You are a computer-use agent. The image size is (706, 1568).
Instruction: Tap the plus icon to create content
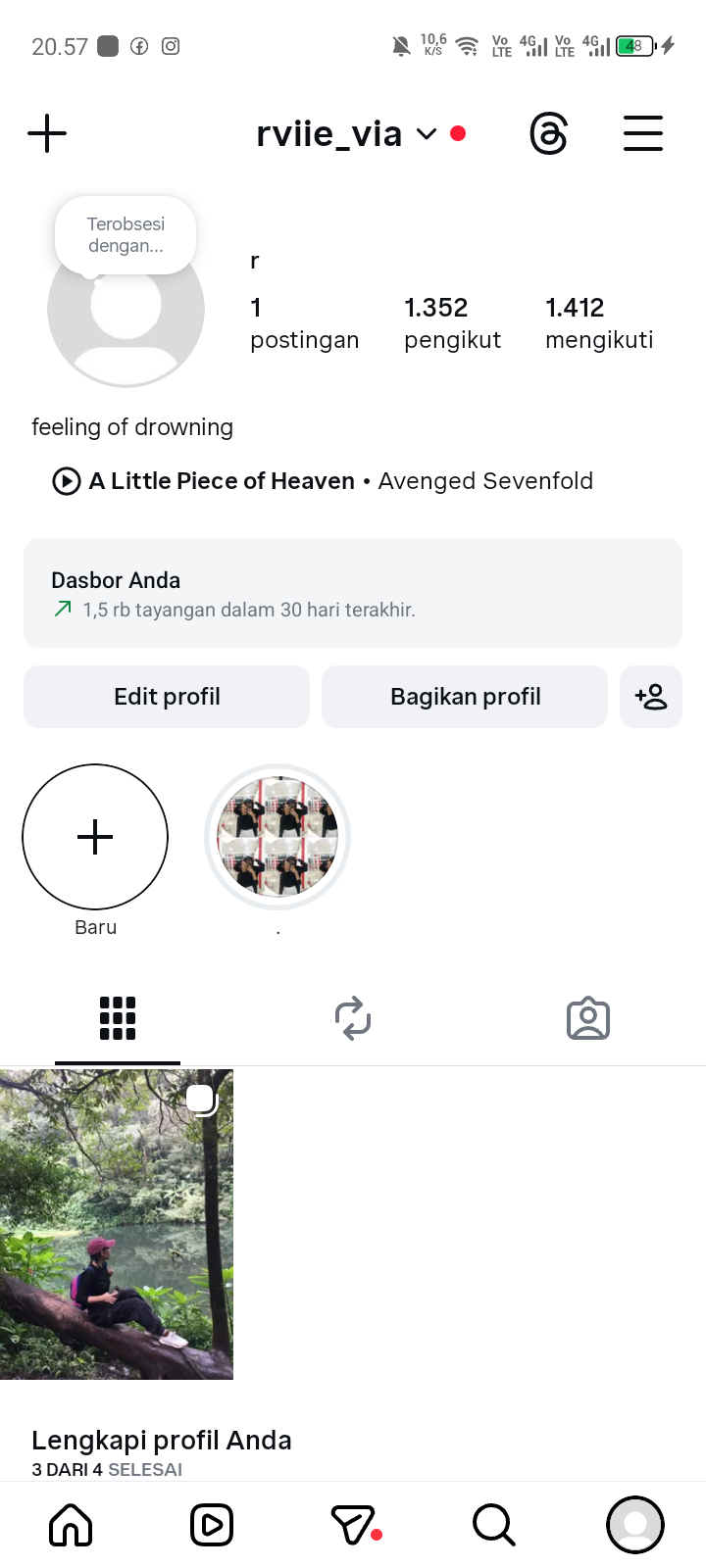(x=47, y=133)
